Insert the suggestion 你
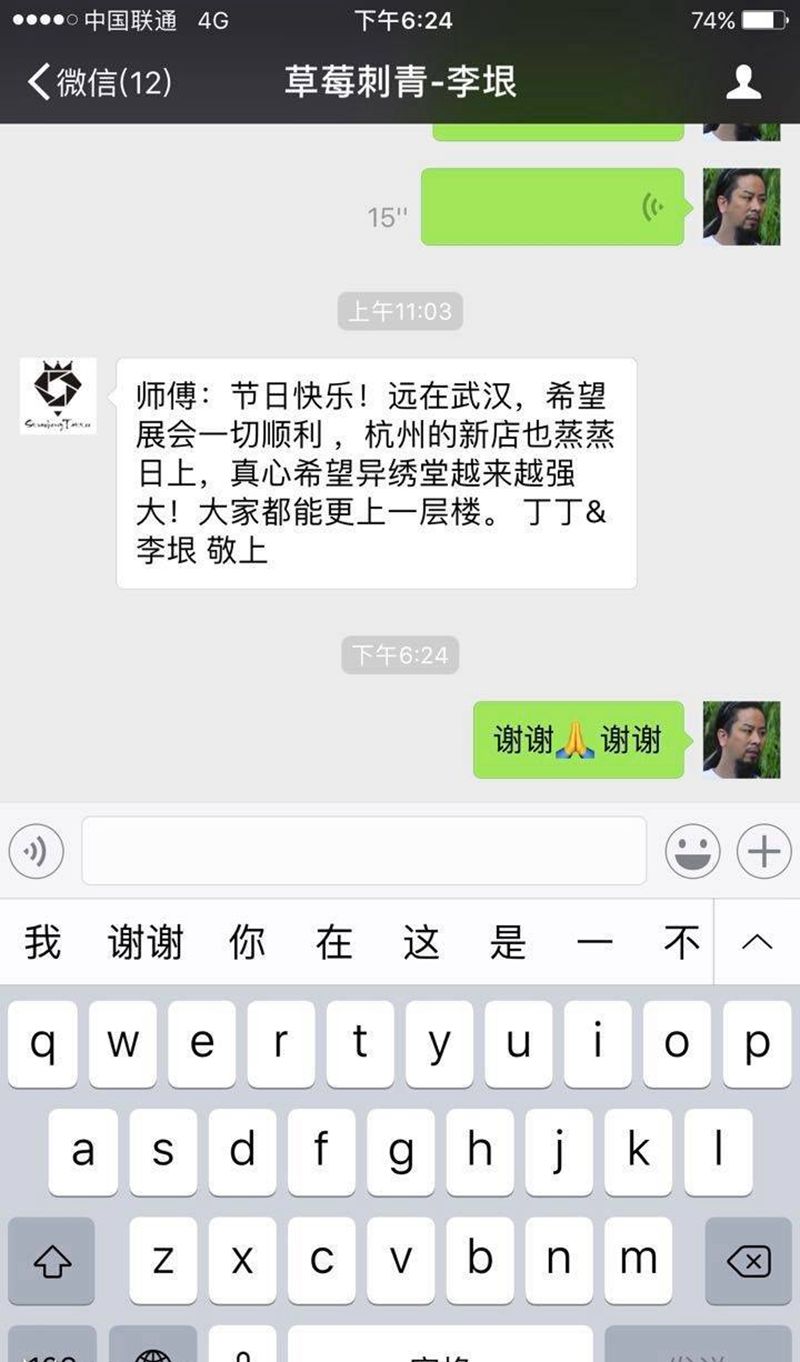The width and height of the screenshot is (800, 1362). tap(247, 942)
